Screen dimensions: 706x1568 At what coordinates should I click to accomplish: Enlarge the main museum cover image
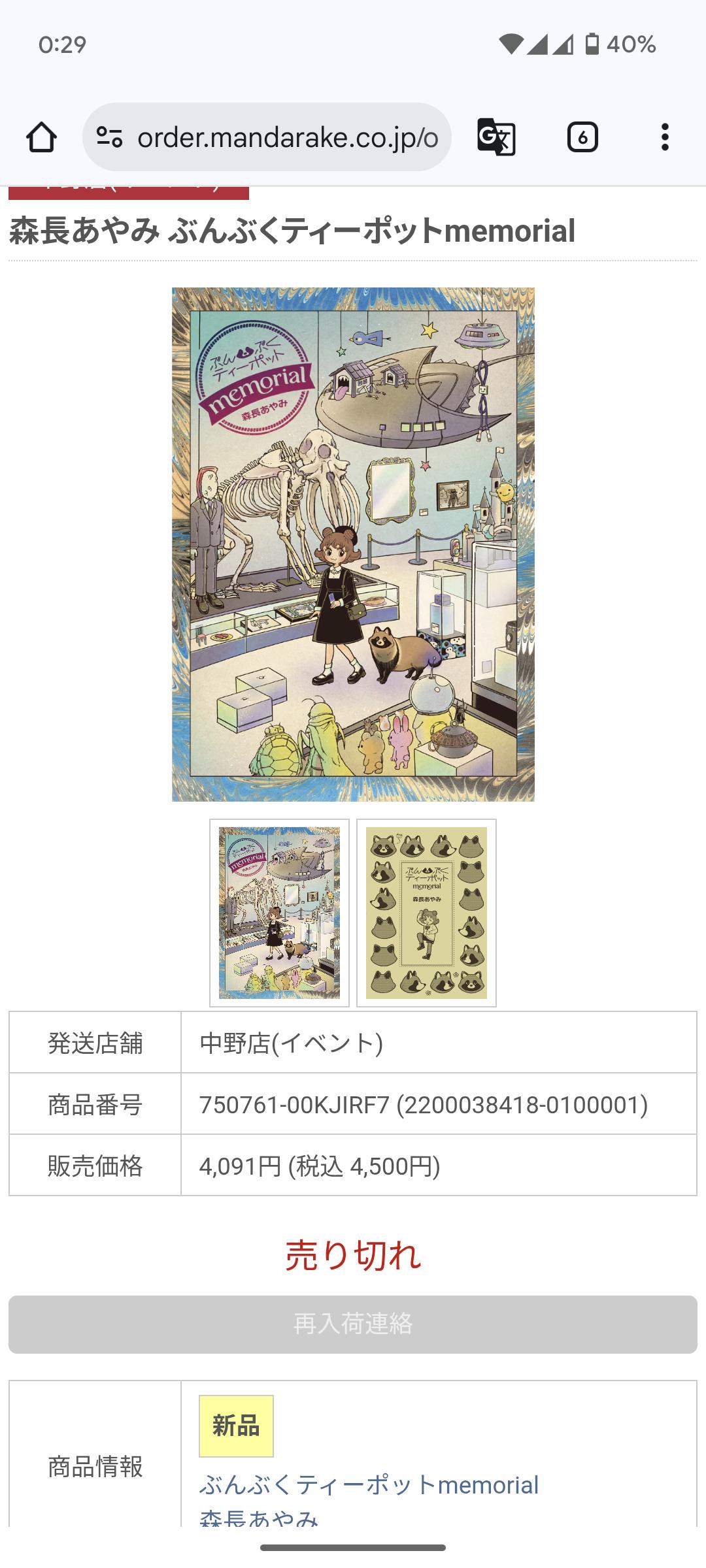coord(353,544)
